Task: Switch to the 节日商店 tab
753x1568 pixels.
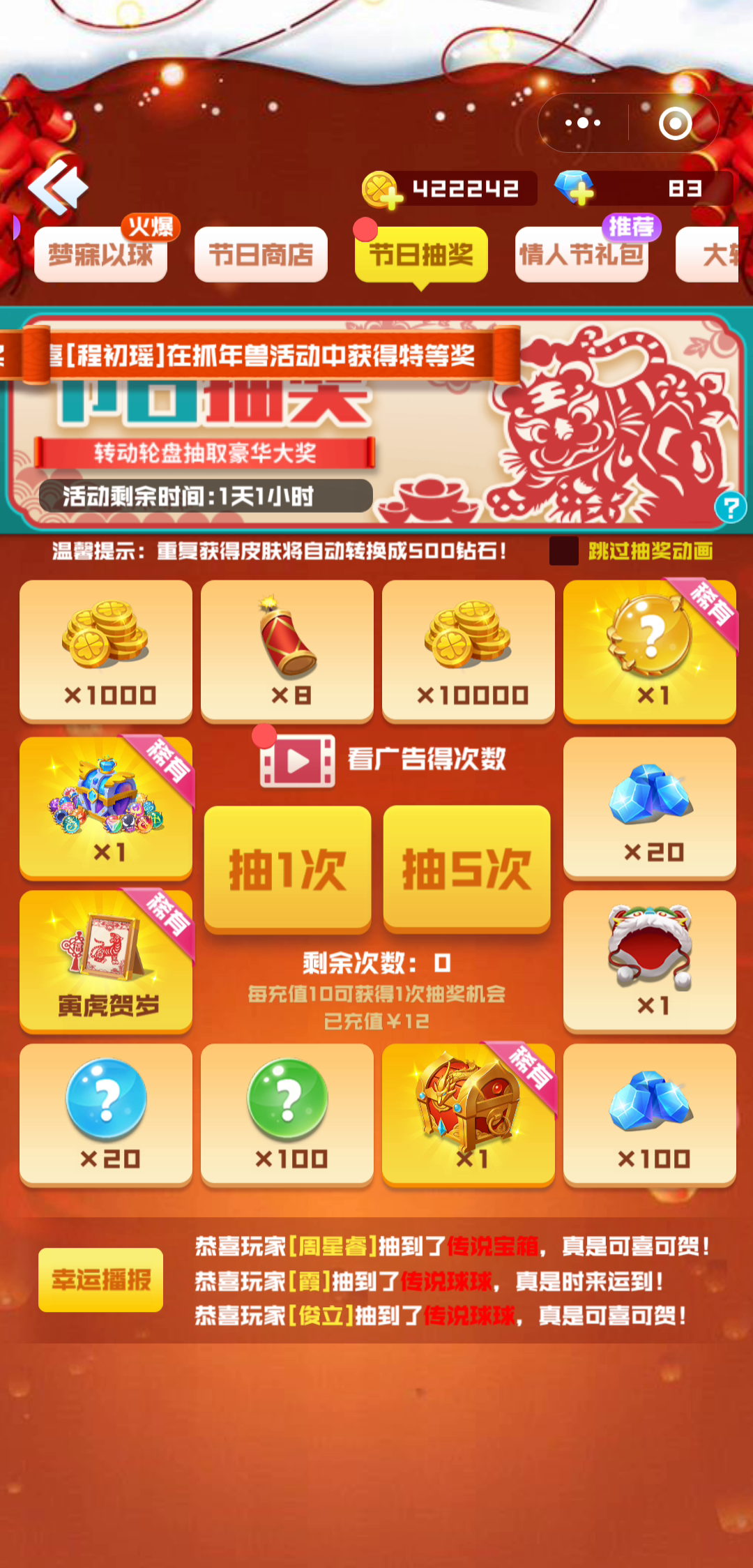Action: click(x=261, y=254)
